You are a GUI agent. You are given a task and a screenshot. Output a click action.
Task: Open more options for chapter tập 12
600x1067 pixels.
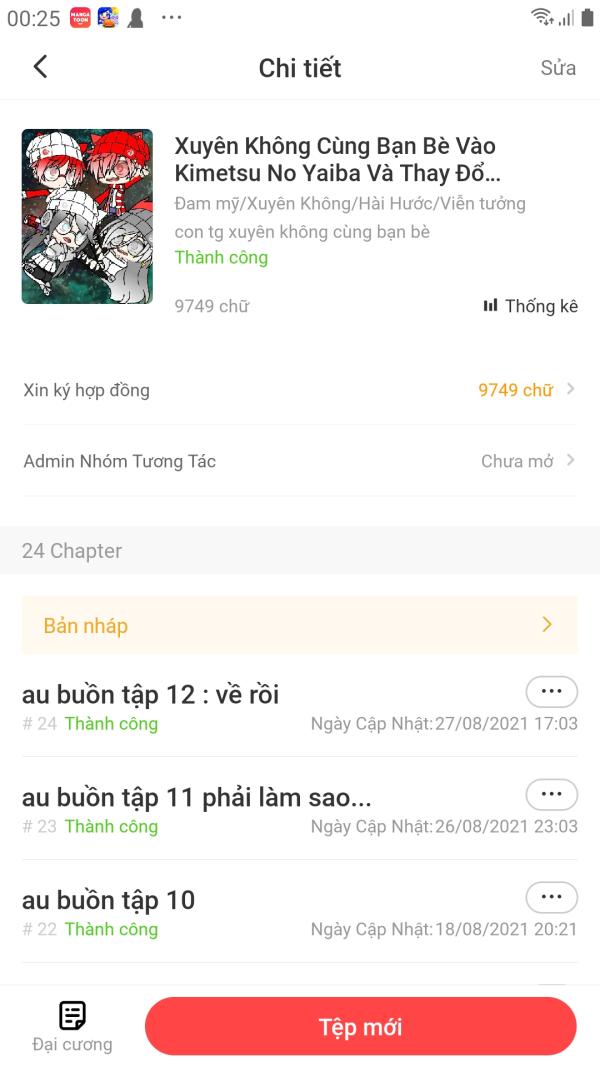point(552,691)
